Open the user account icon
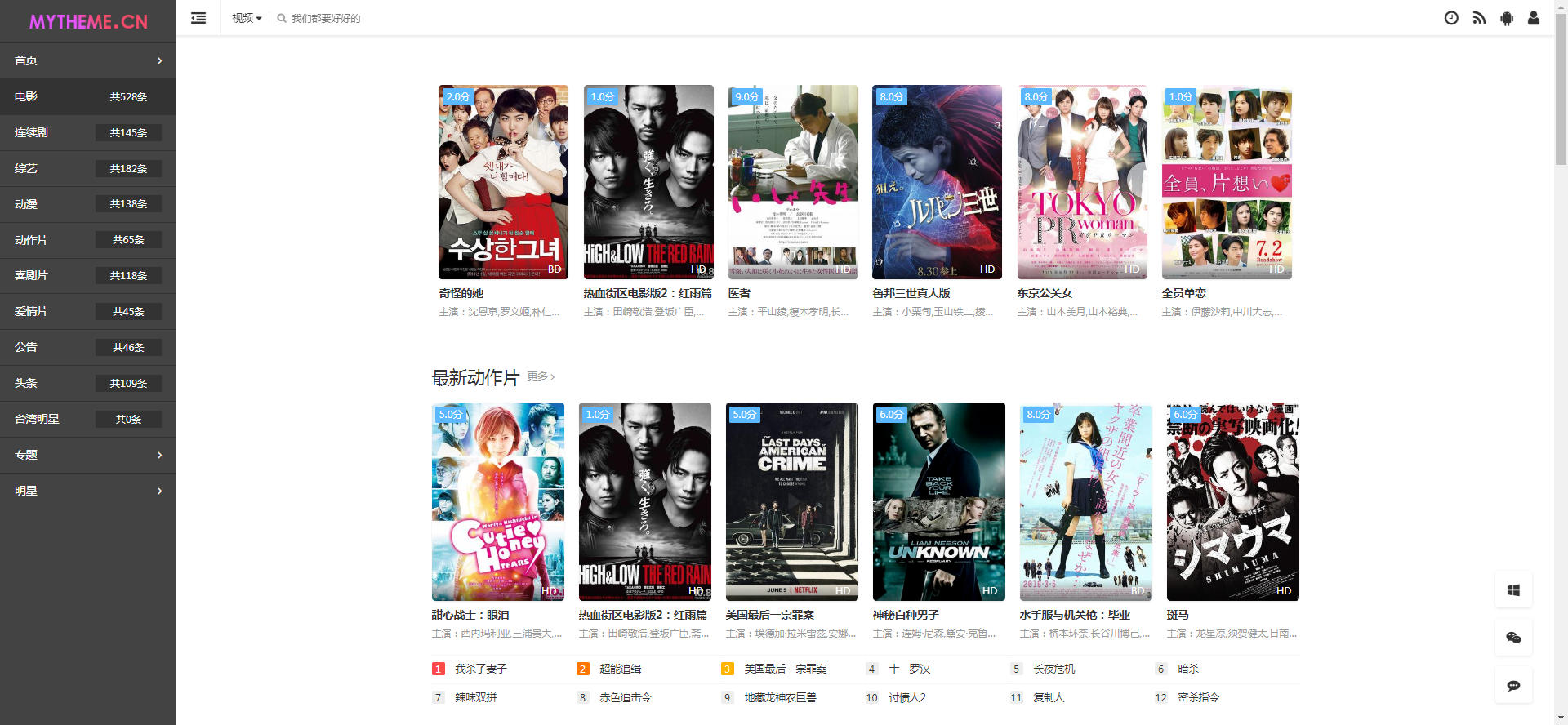Image resolution: width=1568 pixels, height=725 pixels. 1534,18
